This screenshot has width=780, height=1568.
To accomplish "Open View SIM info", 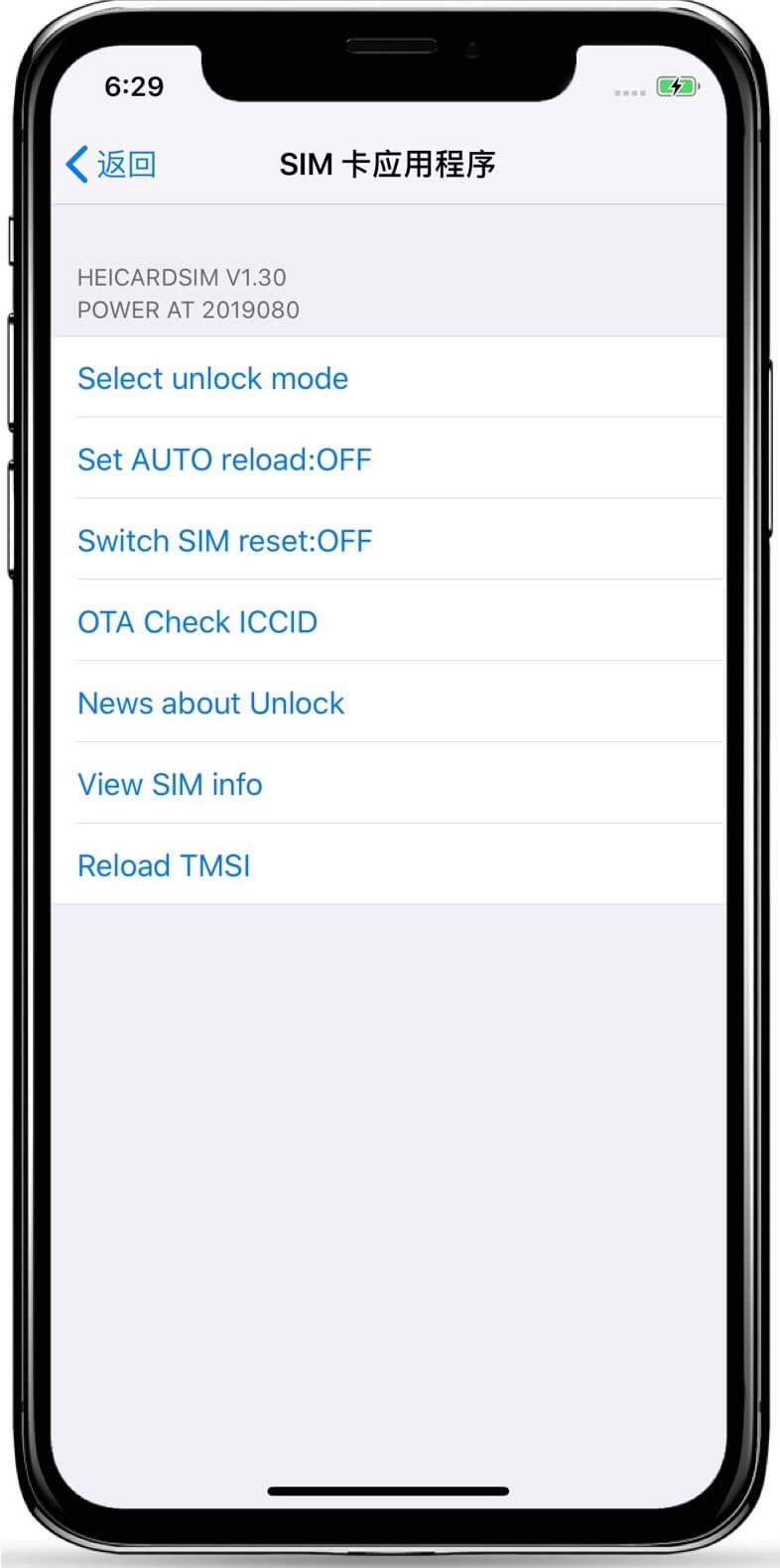I will (388, 784).
